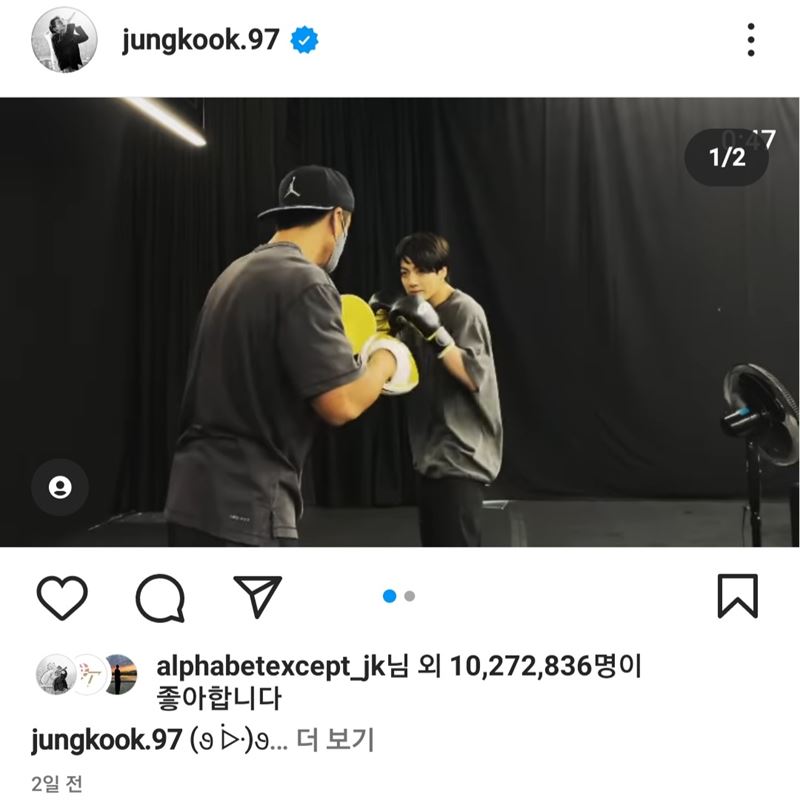Share the post via paper plane icon
The height and width of the screenshot is (800, 800).
coord(257,597)
